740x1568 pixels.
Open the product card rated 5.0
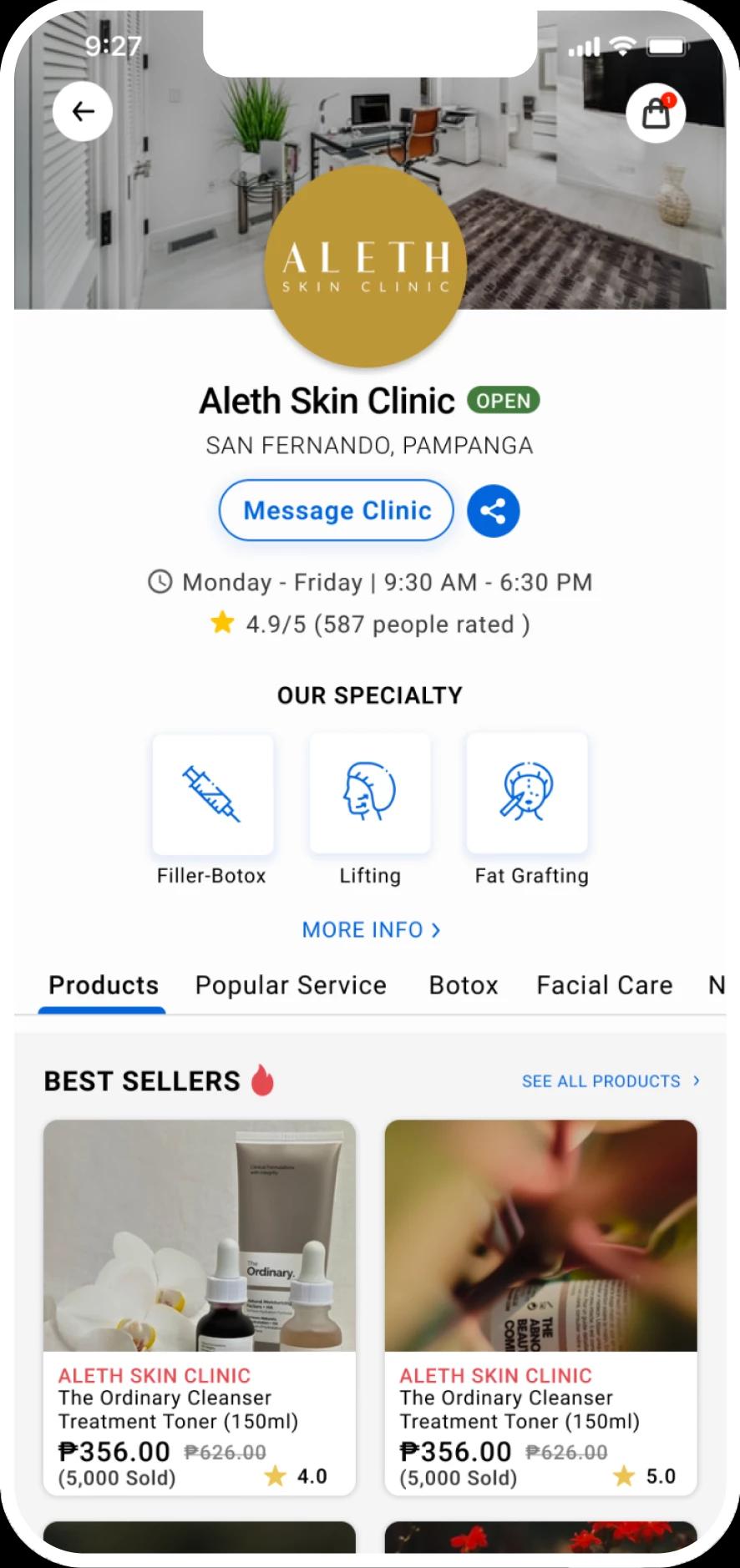(x=540, y=1307)
